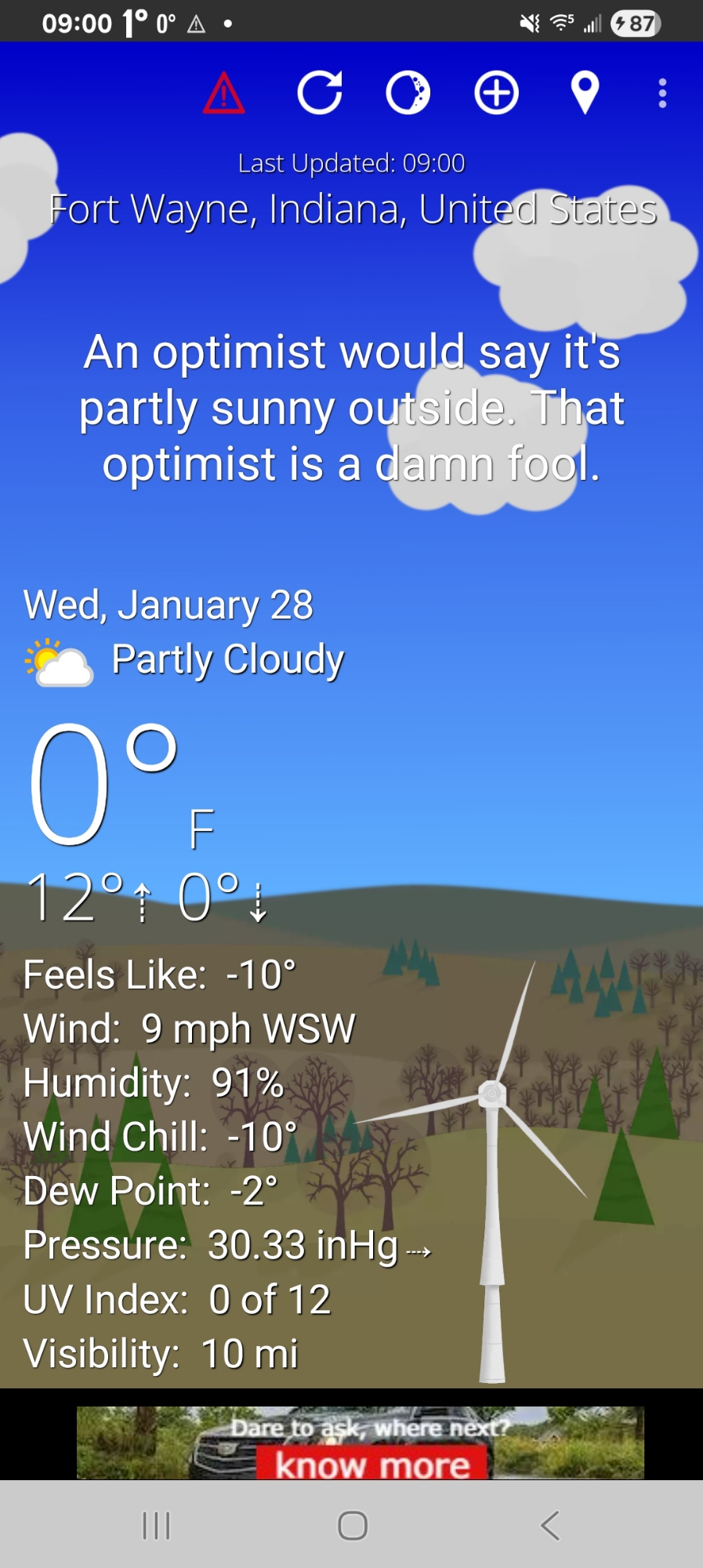Go to the home screen
703x1568 pixels.
(x=352, y=1526)
